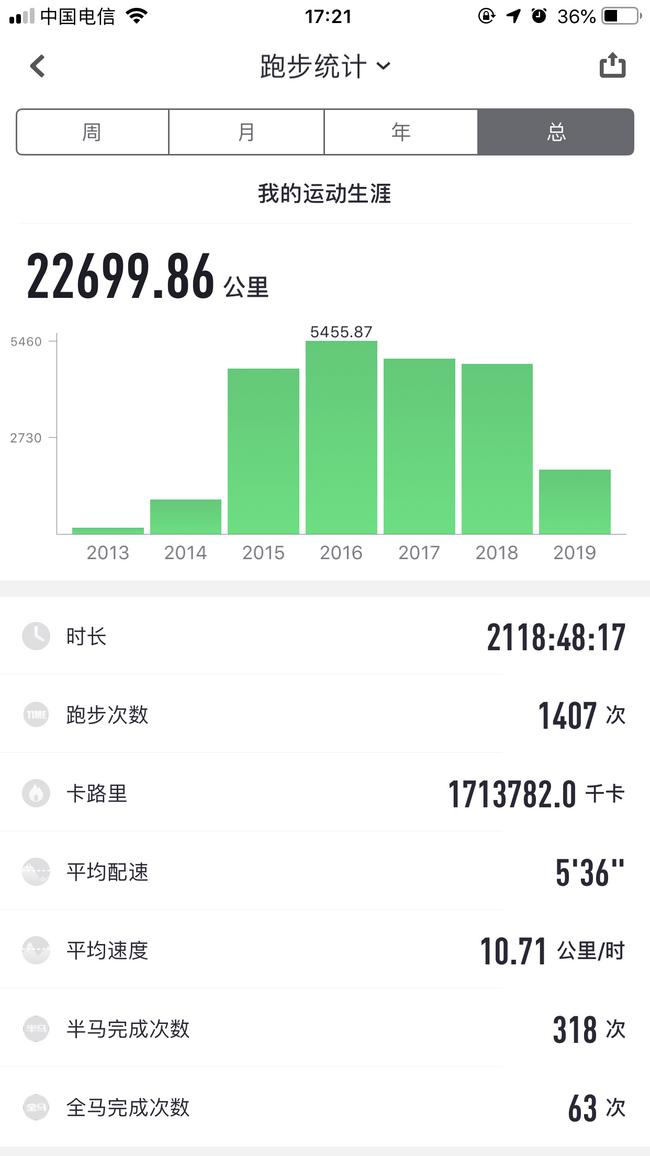
Task: Share the running statistics
Action: [x=612, y=66]
